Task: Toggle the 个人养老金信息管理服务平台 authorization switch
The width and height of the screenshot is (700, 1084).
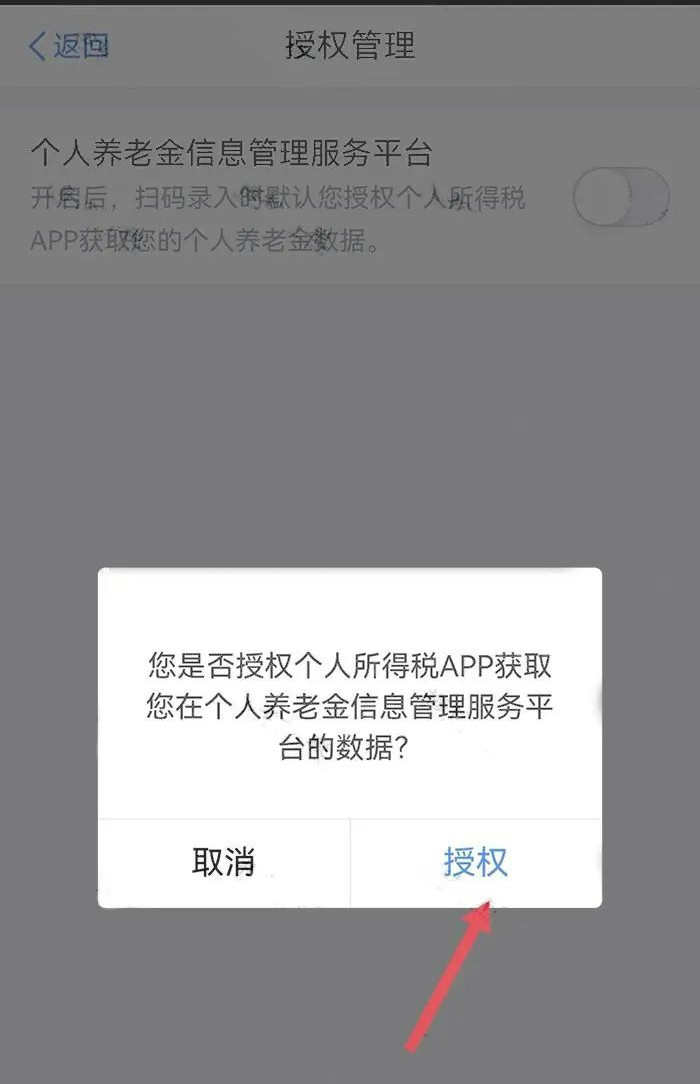Action: click(620, 198)
